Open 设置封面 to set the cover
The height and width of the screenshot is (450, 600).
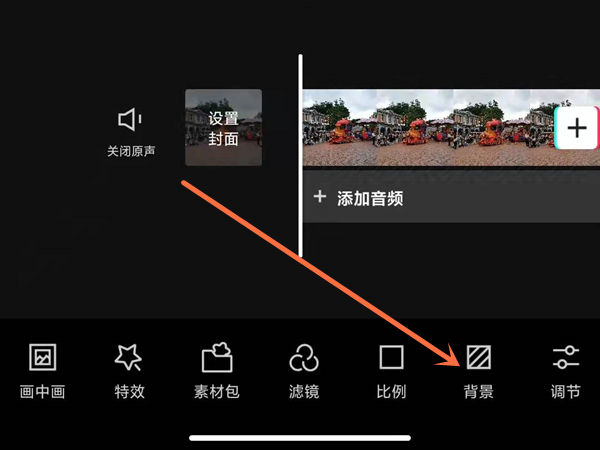(x=223, y=128)
